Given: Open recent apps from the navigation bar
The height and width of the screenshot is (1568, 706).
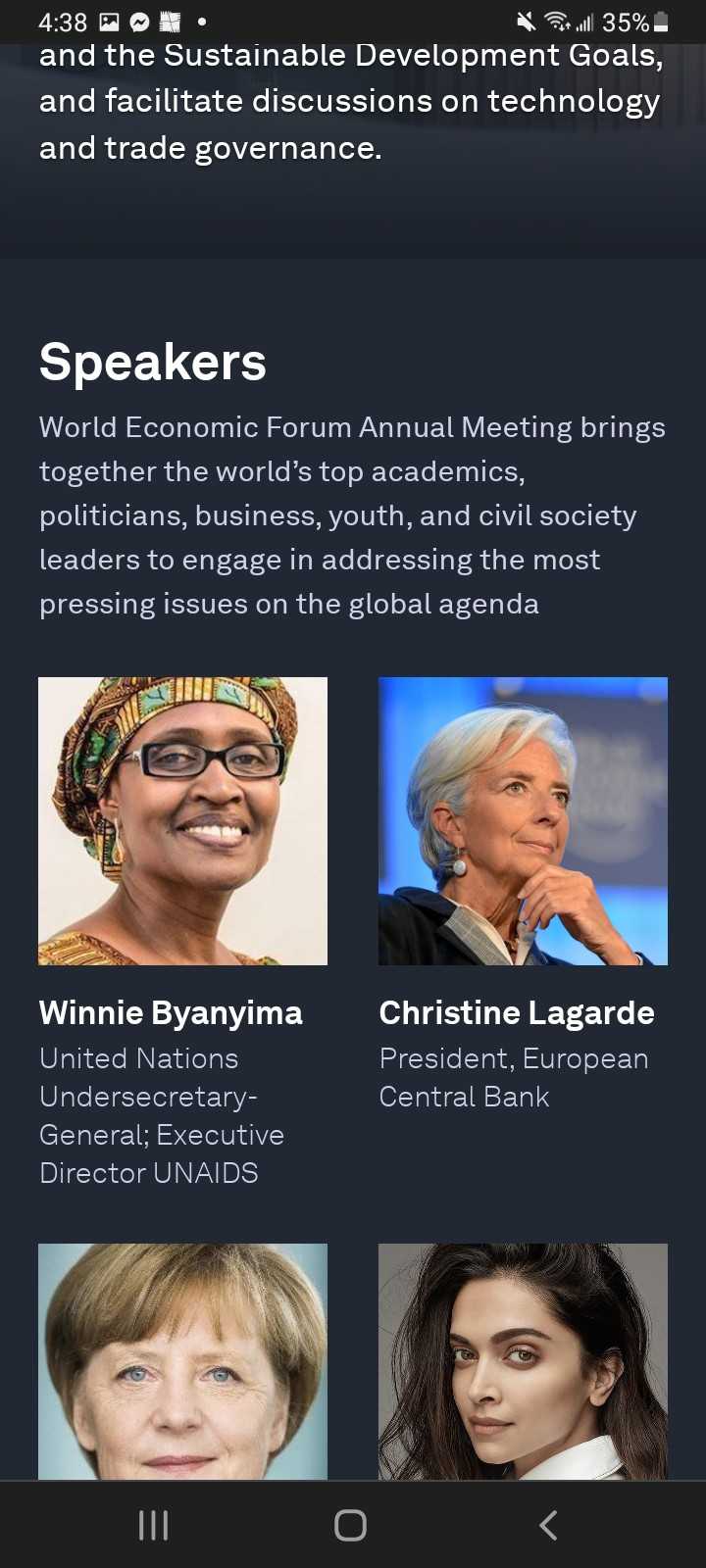Looking at the screenshot, I should coord(154,1525).
